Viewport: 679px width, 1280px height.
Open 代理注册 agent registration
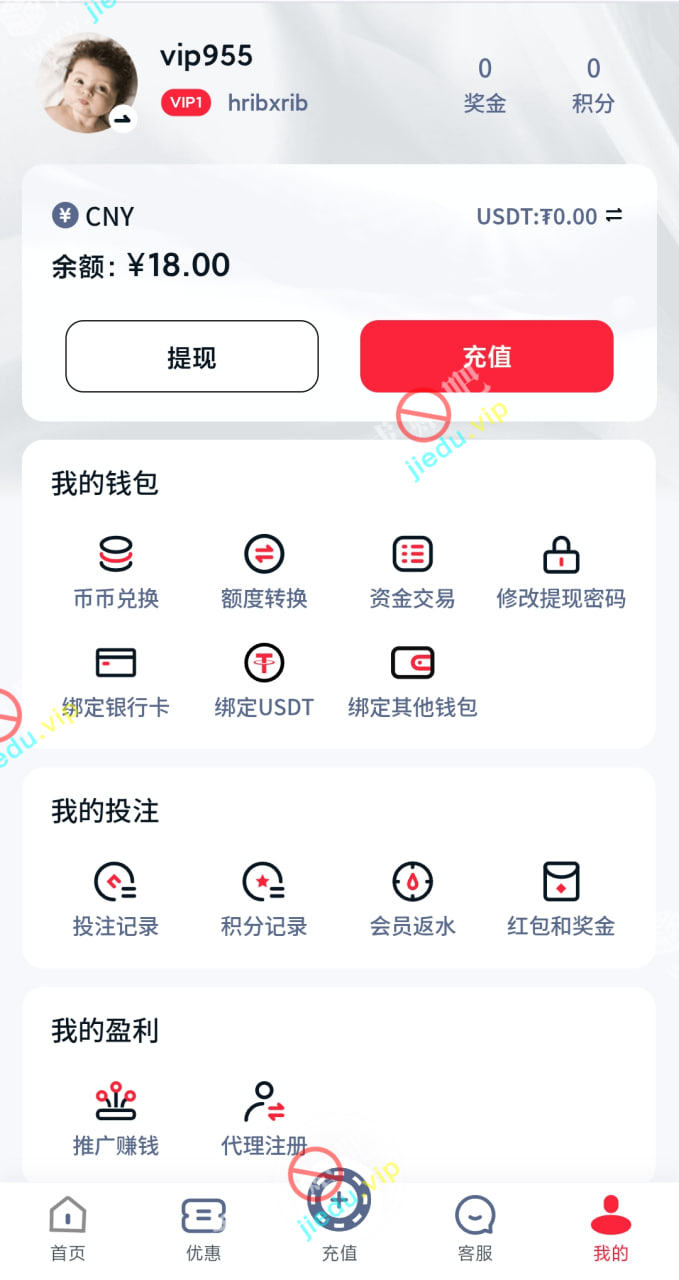pyautogui.click(x=264, y=1118)
